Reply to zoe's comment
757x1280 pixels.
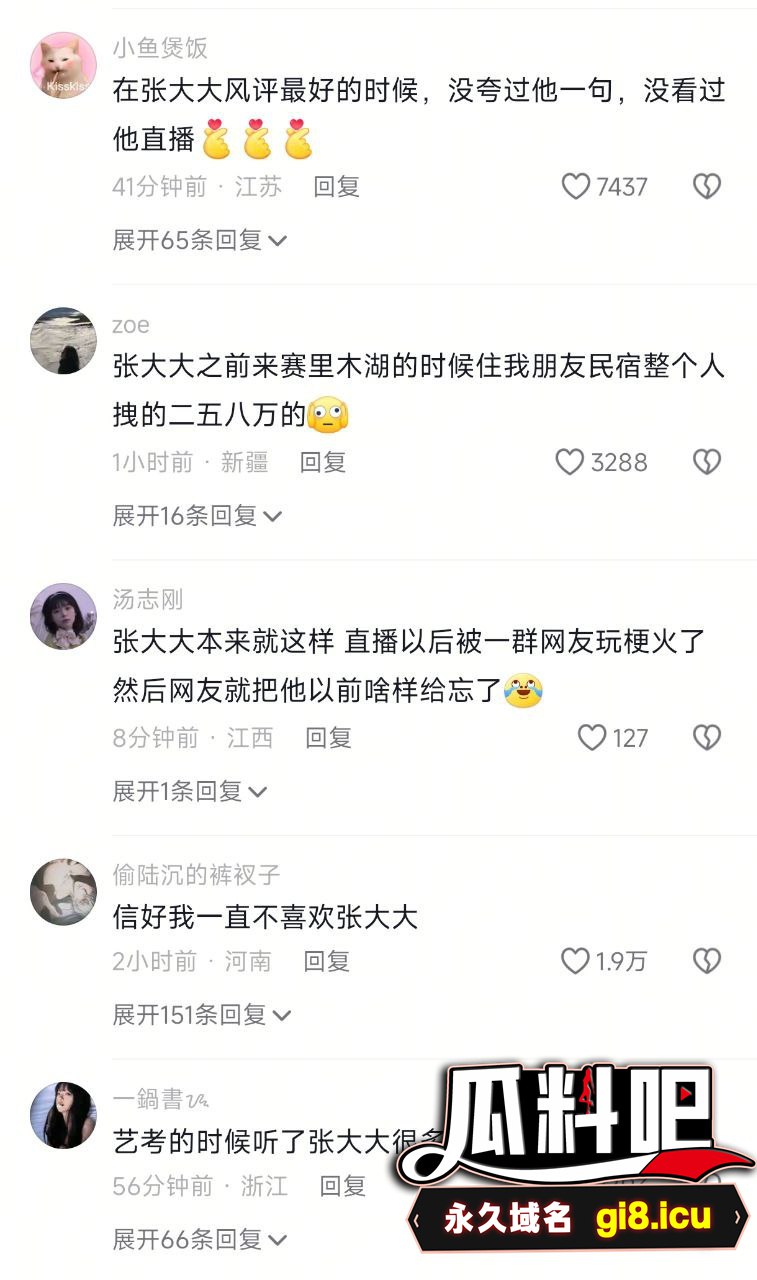tap(323, 462)
